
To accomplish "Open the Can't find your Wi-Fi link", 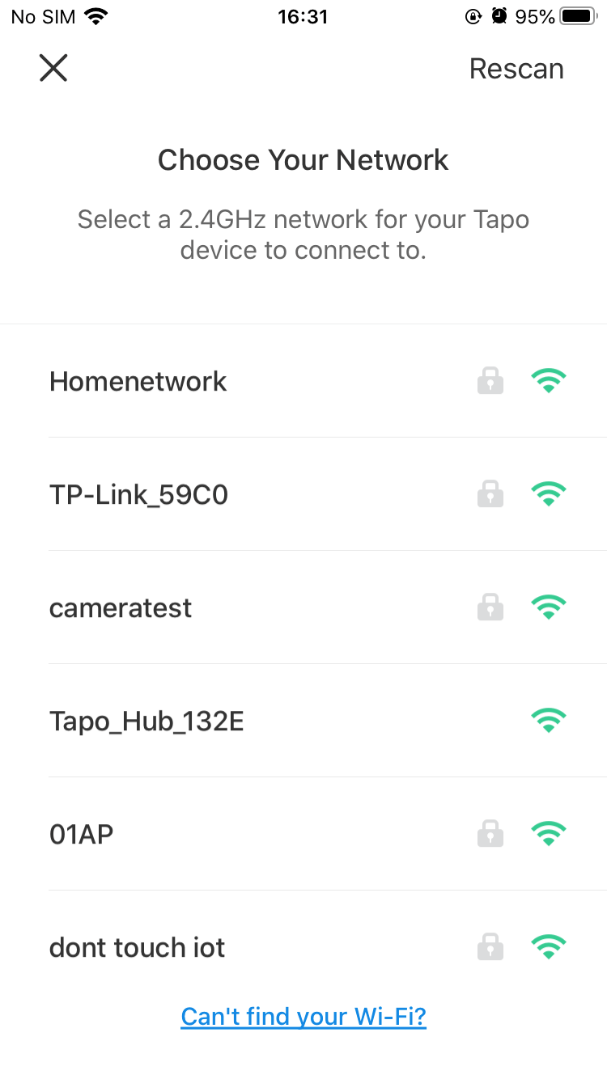I will click(x=304, y=1016).
